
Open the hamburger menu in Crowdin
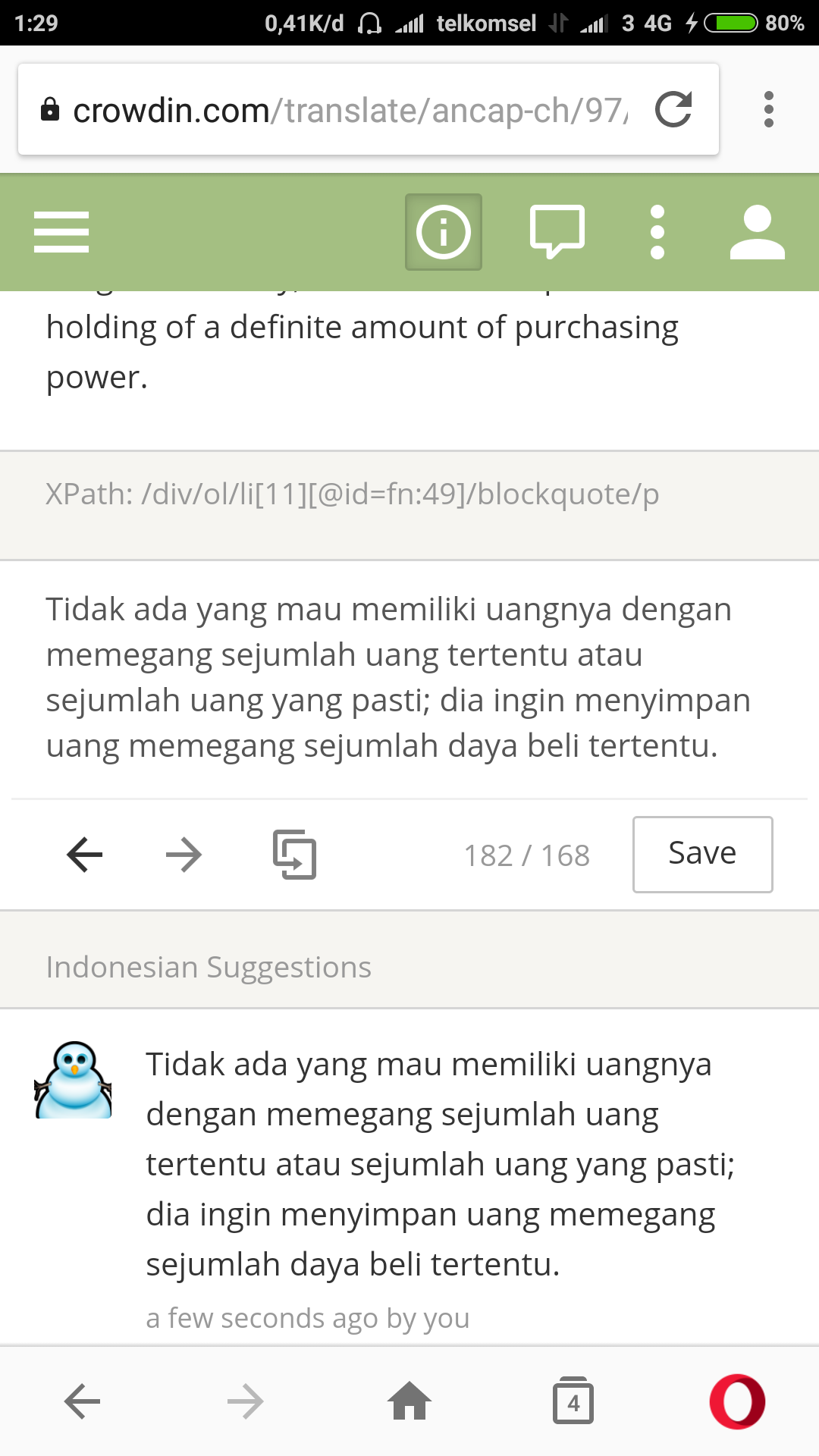pos(61,232)
